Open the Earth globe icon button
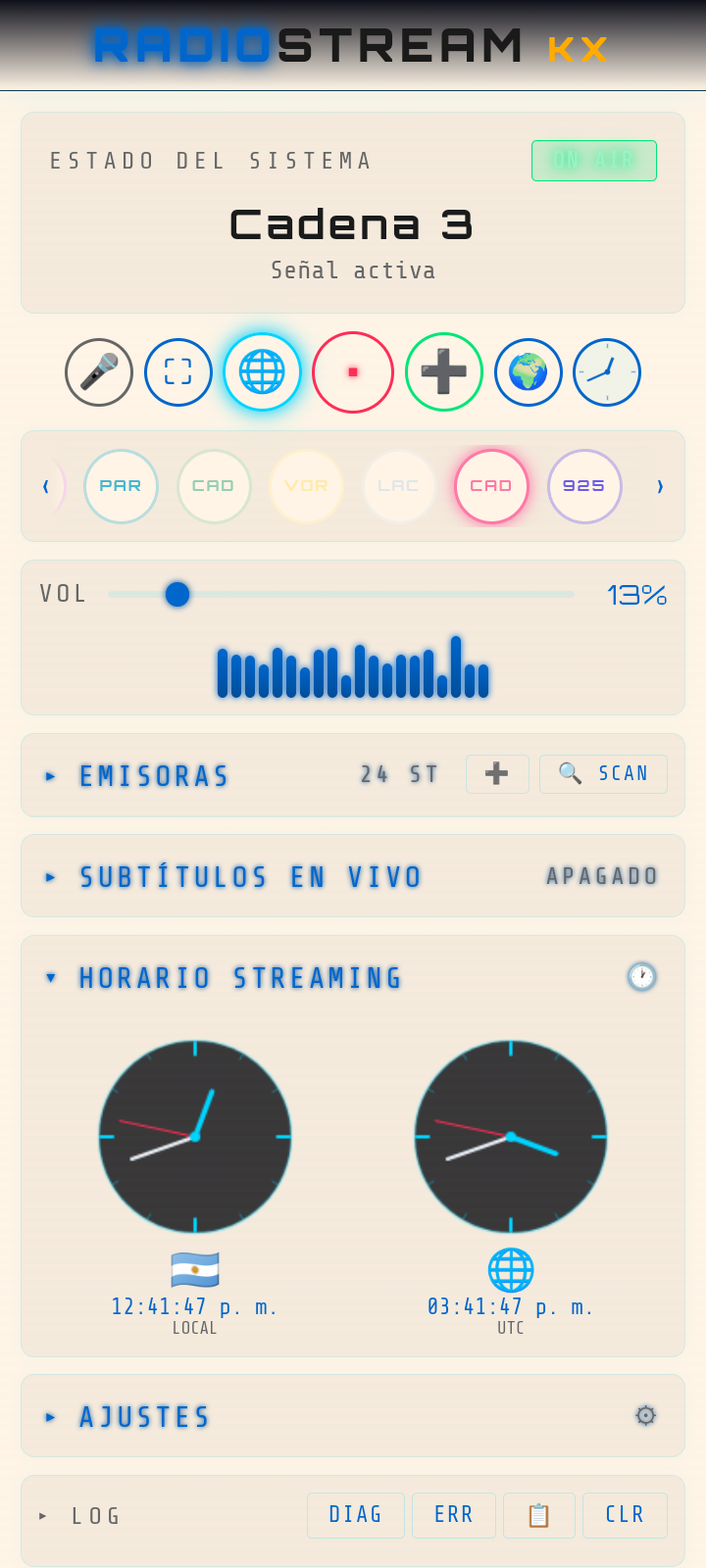Screen dimensions: 706x1568 coord(529,372)
